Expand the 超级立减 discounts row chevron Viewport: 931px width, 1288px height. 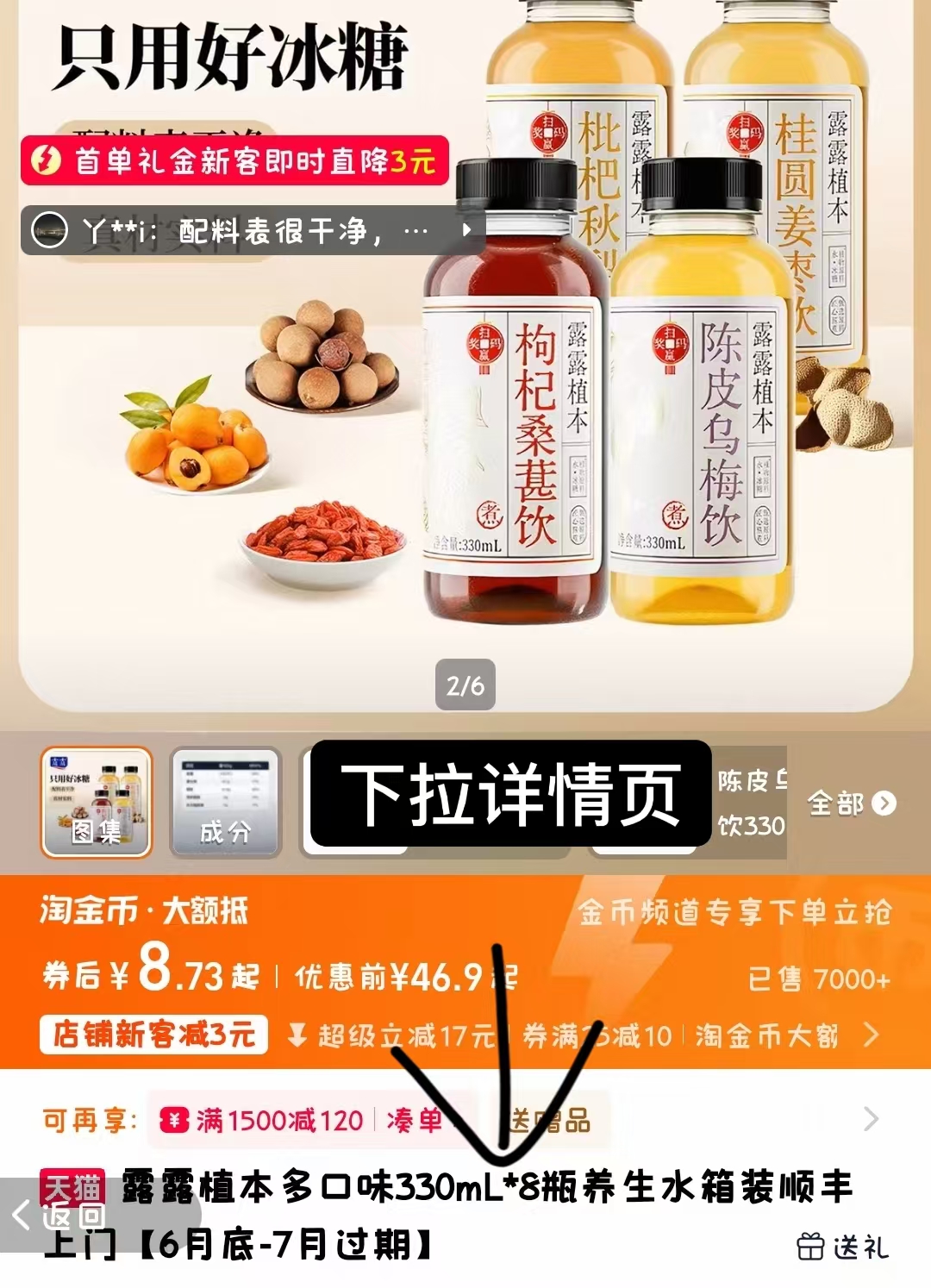(872, 1035)
